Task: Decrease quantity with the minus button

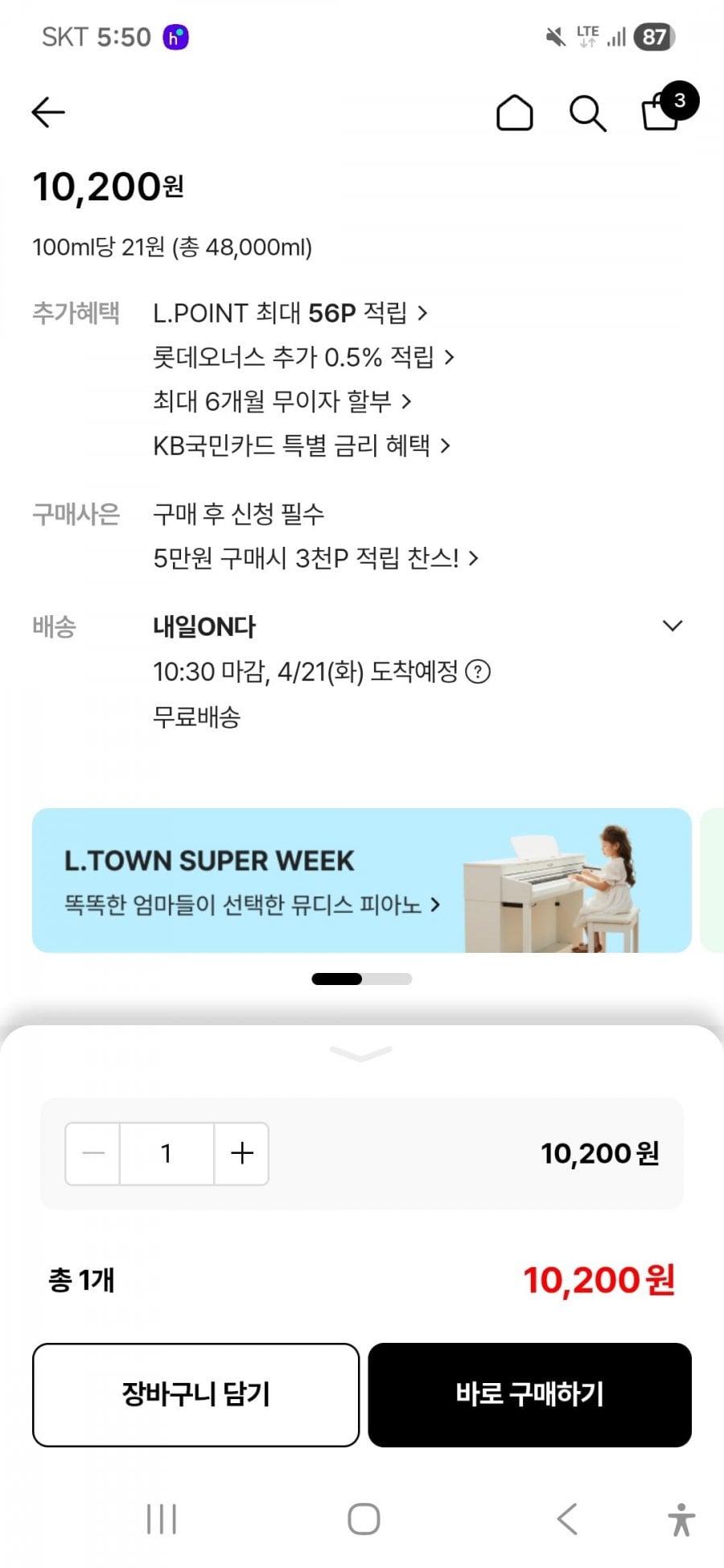Action: [93, 1153]
